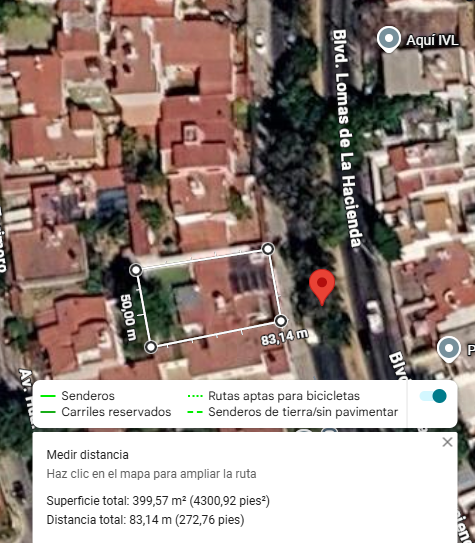This screenshot has width=475, height=543.
Task: Disable the bicycle routes layer toggle
Action: (x=433, y=396)
